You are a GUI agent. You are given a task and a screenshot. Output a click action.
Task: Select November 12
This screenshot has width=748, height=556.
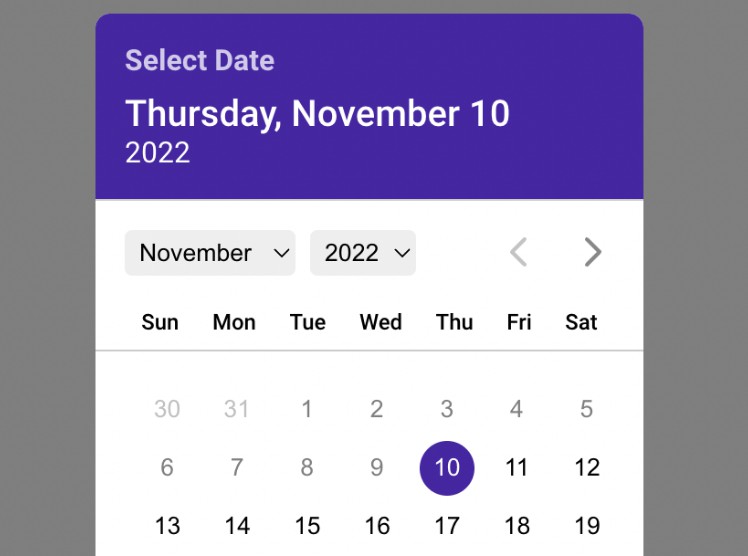587,467
